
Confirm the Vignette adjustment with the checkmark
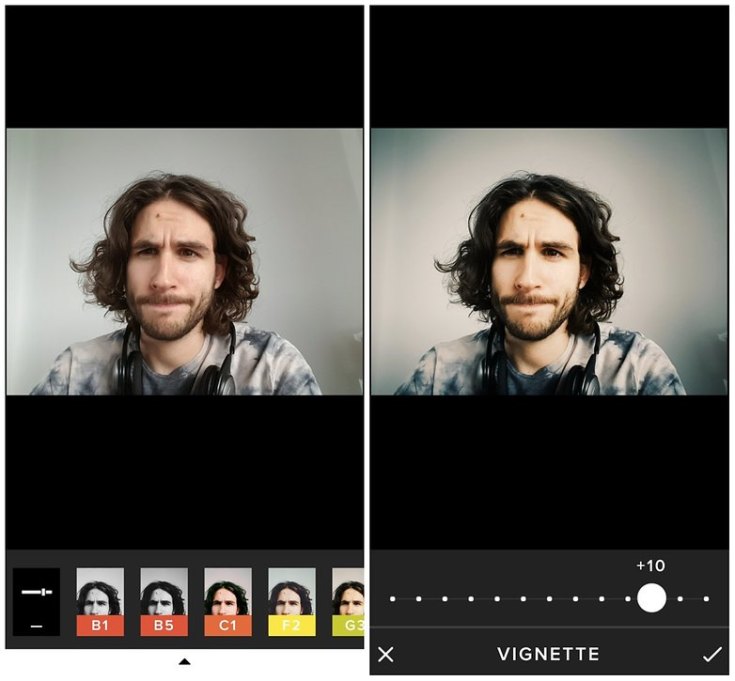[x=712, y=655]
